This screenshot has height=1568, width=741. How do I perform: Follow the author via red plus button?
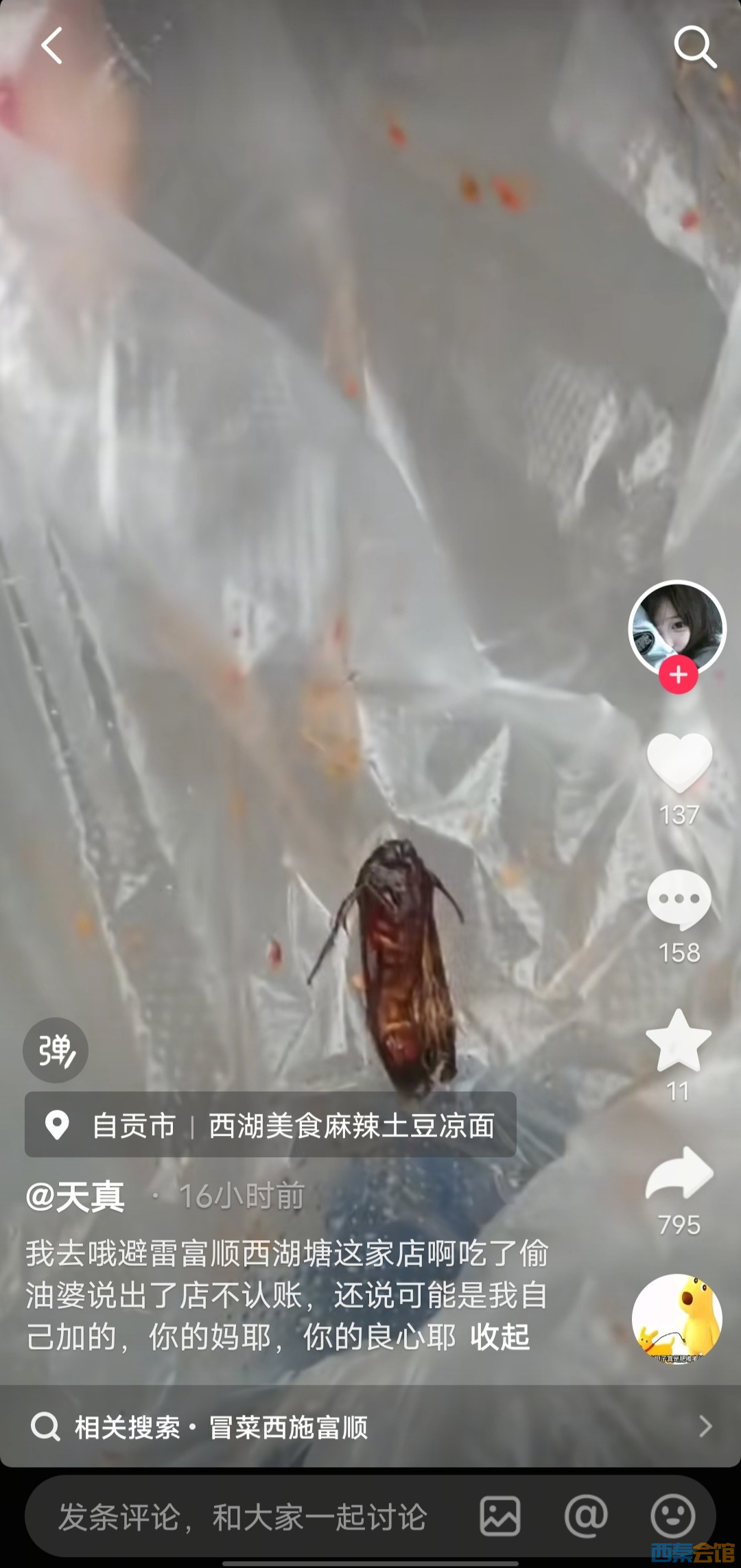[x=679, y=675]
